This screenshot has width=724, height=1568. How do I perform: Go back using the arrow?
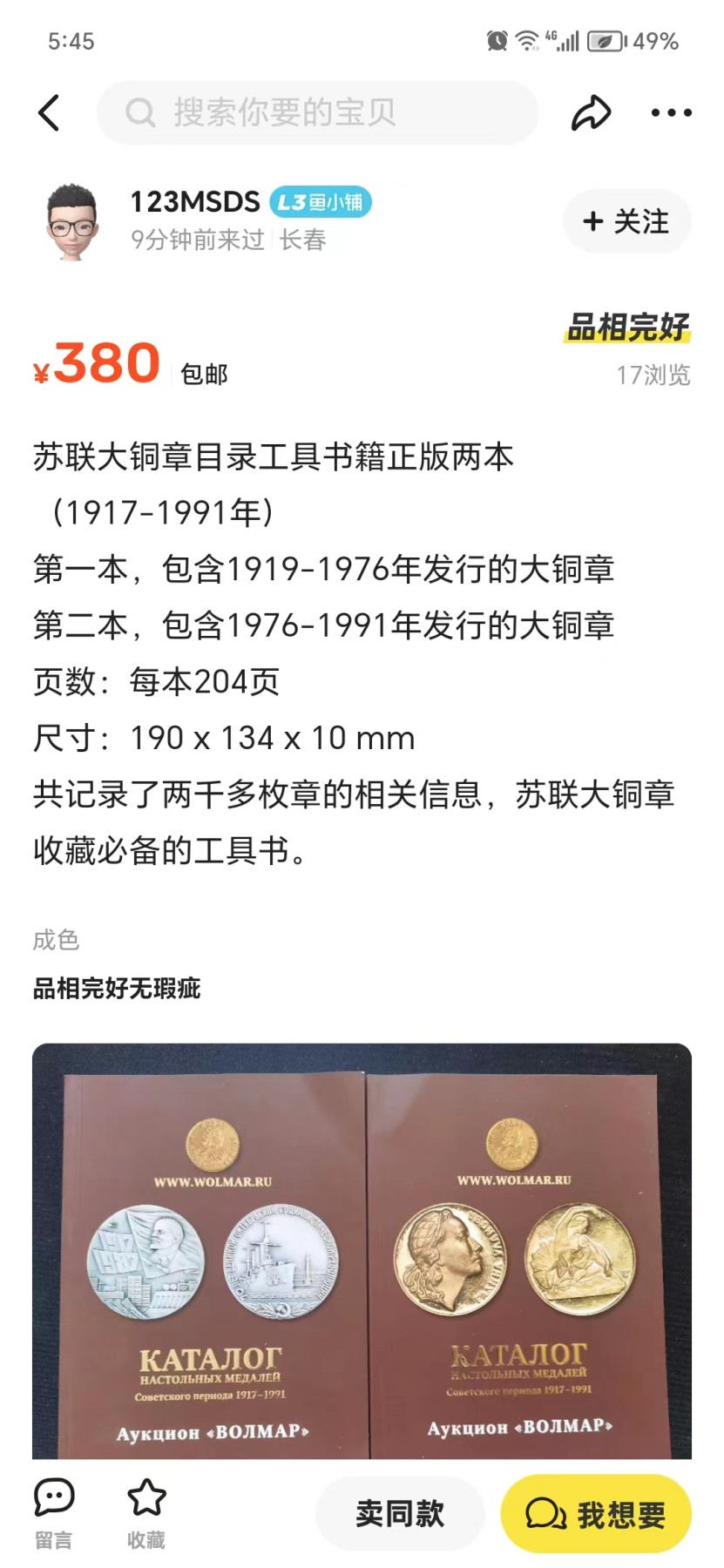click(x=50, y=113)
